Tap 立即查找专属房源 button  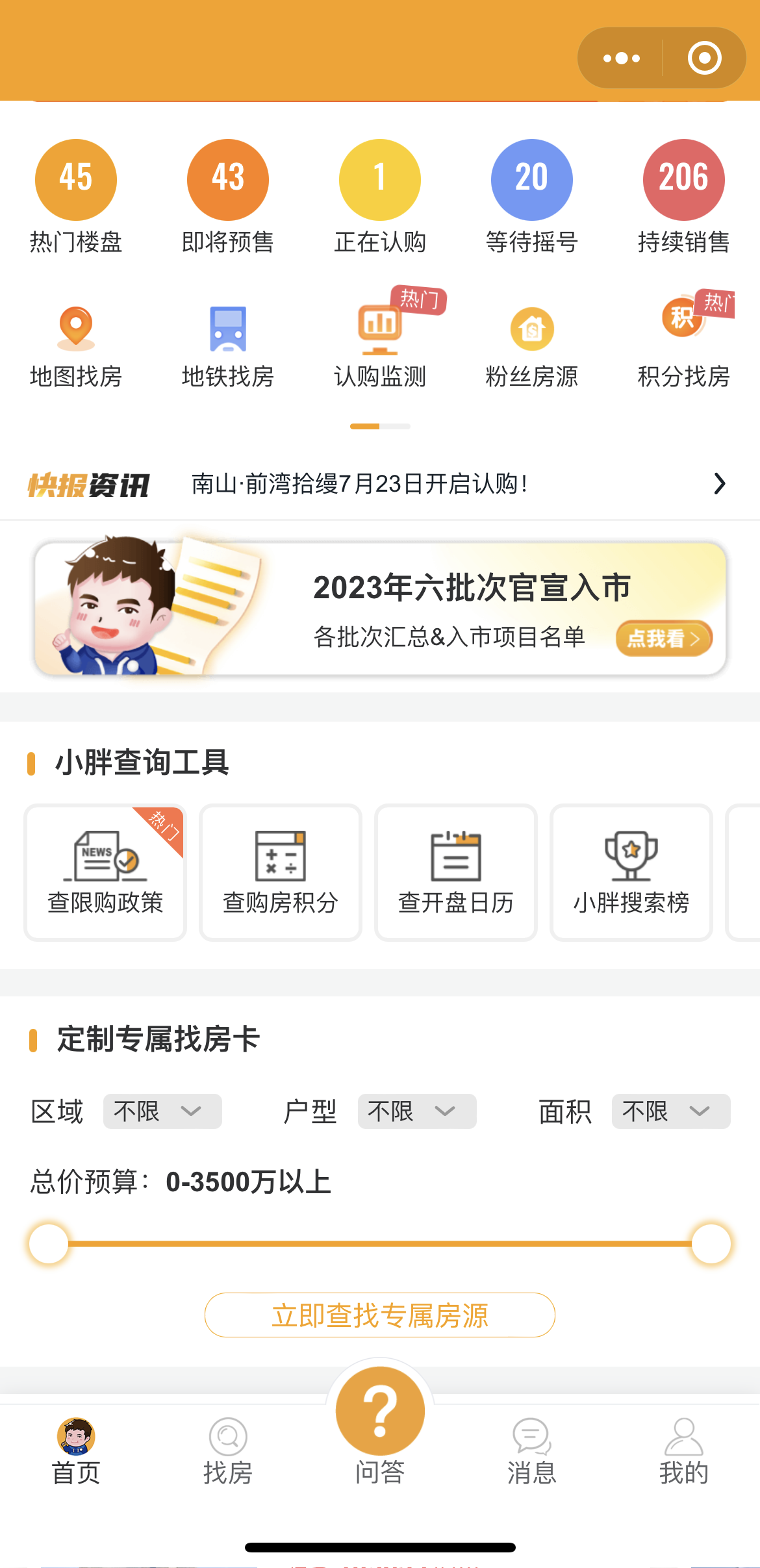point(380,1315)
